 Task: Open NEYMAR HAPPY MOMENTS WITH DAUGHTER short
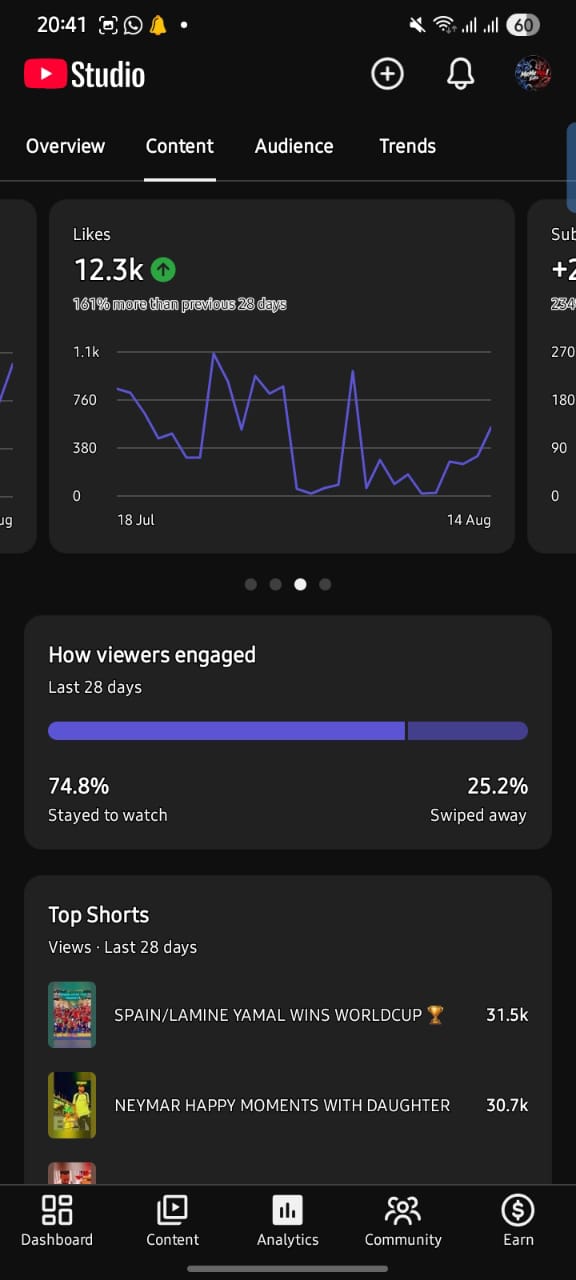point(288,1105)
